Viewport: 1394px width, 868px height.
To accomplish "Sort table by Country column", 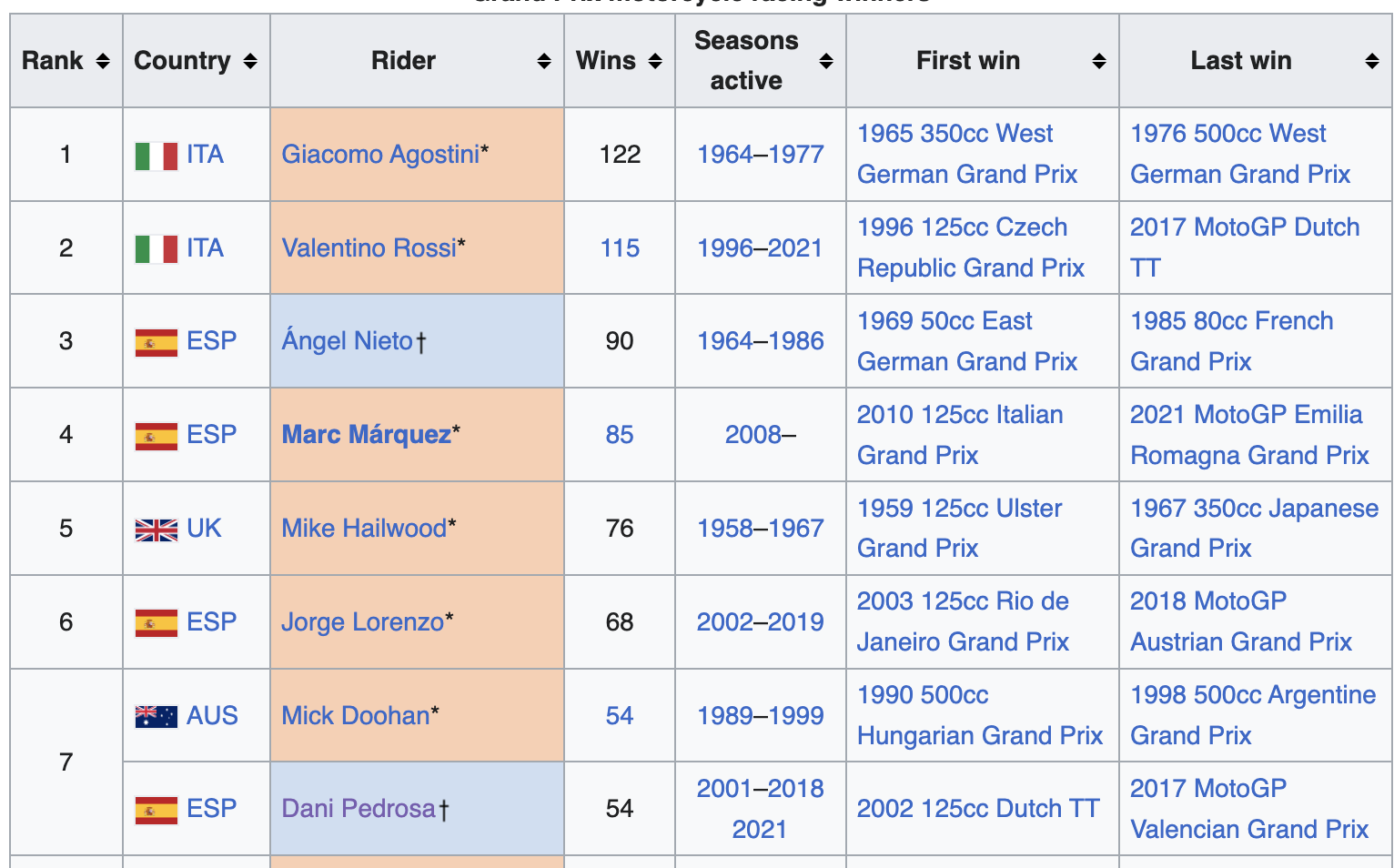I will (x=250, y=61).
